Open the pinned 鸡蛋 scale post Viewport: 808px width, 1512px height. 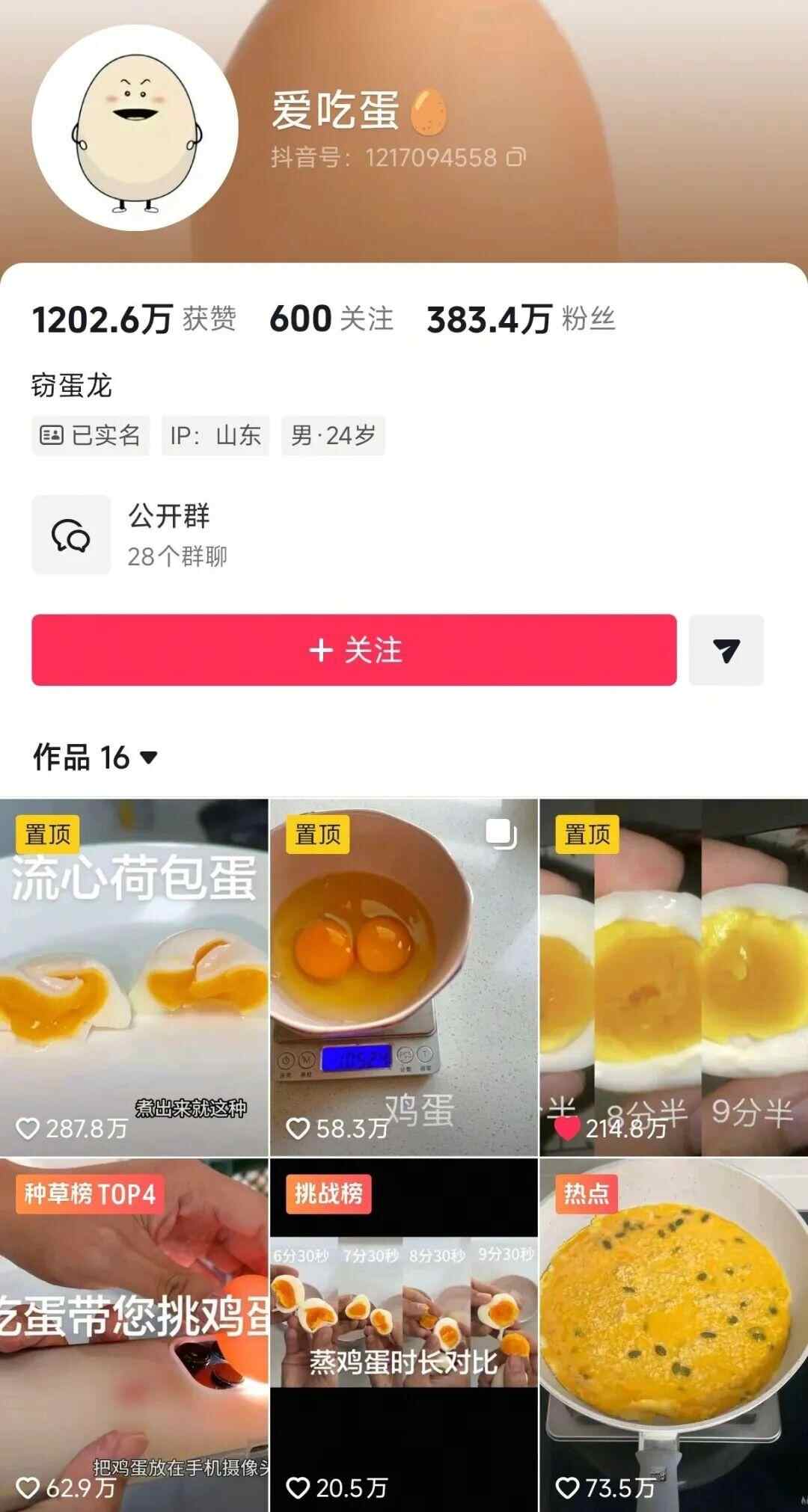pos(404,977)
